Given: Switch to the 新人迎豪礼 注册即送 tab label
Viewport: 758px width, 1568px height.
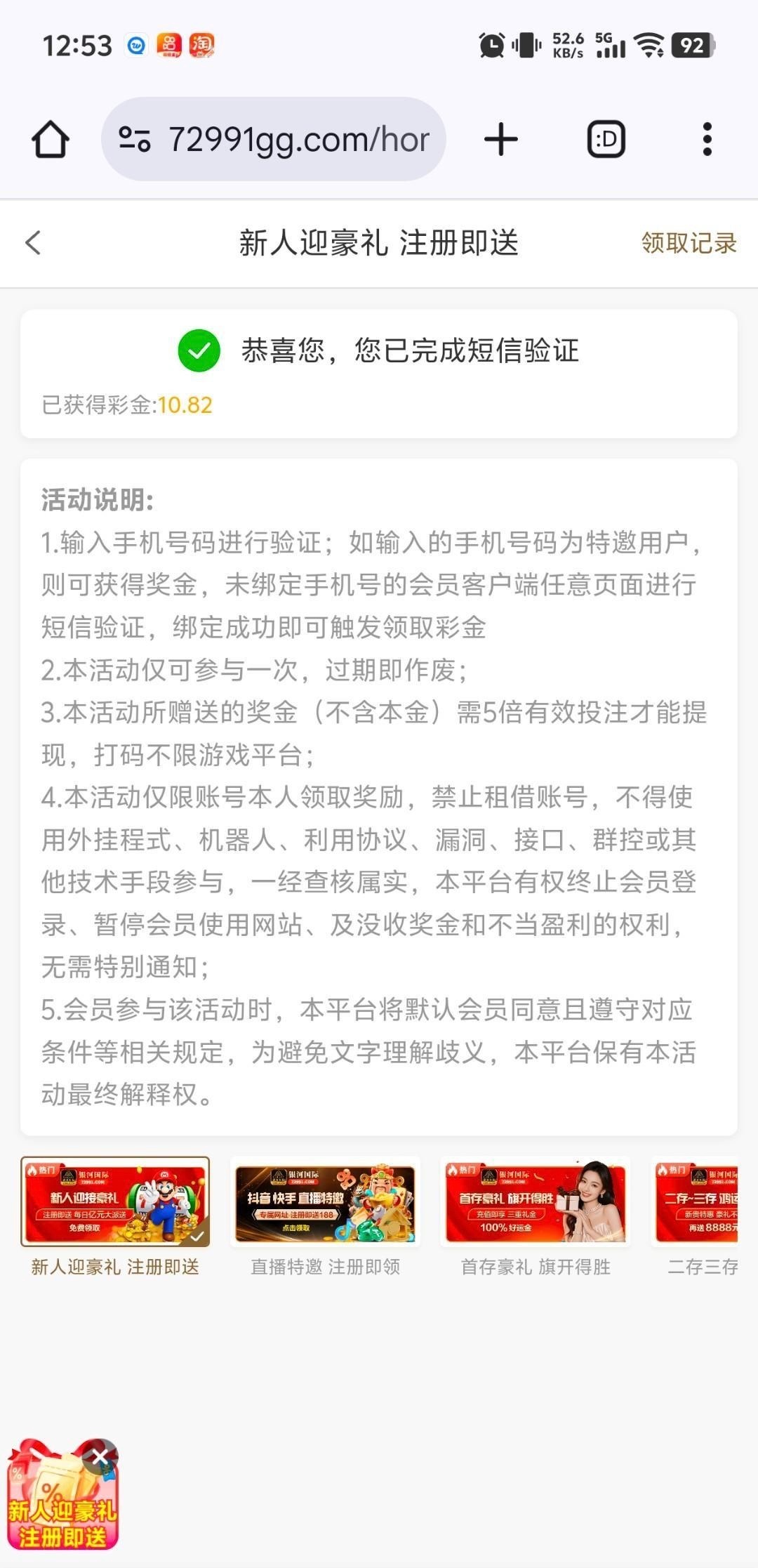Looking at the screenshot, I should 115,1266.
